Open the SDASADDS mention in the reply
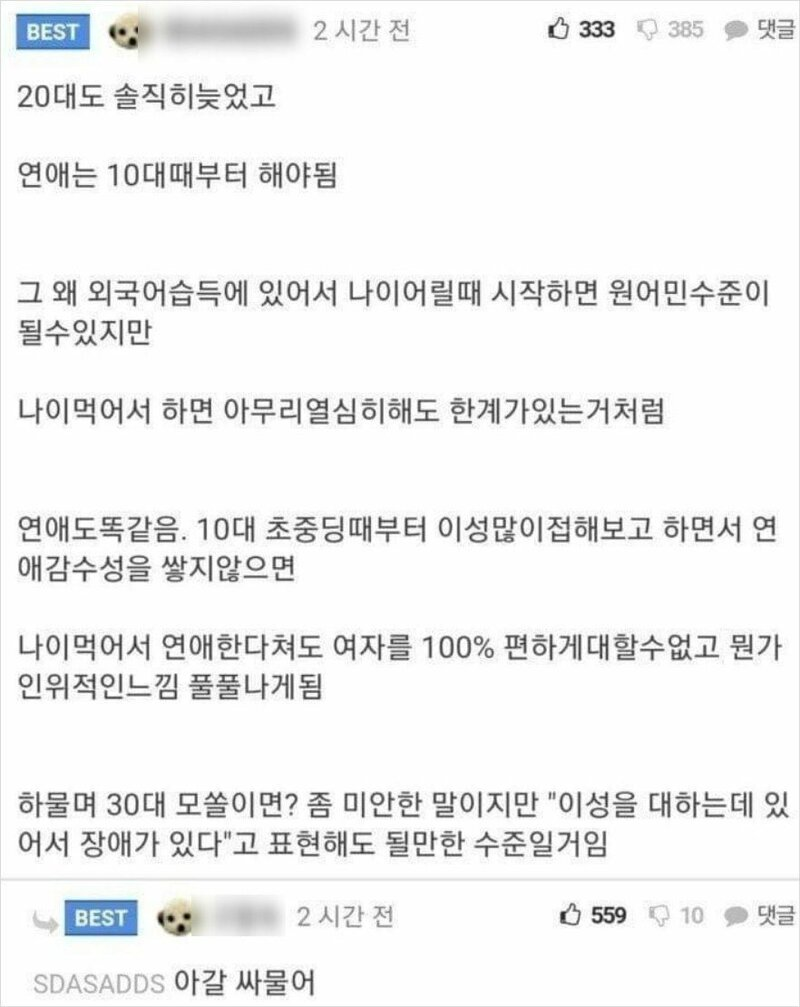 99,982
